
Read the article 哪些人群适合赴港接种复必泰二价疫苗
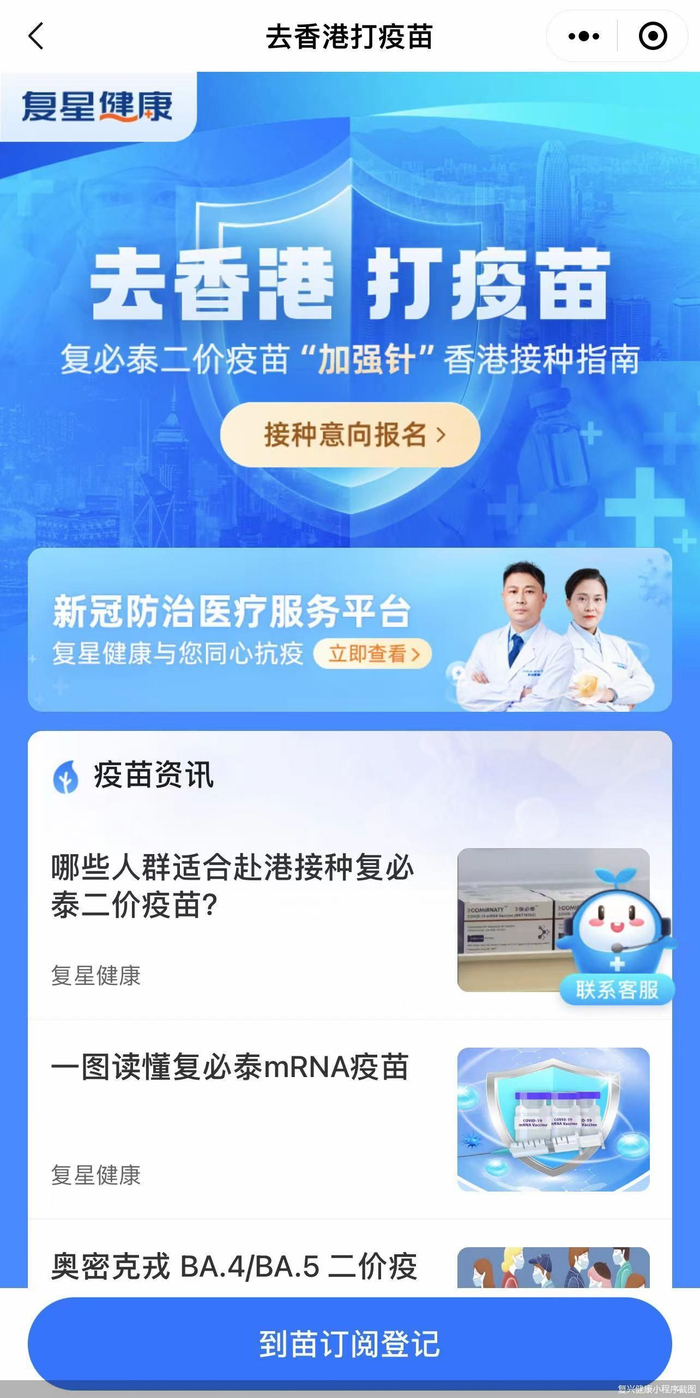pyautogui.click(x=233, y=886)
